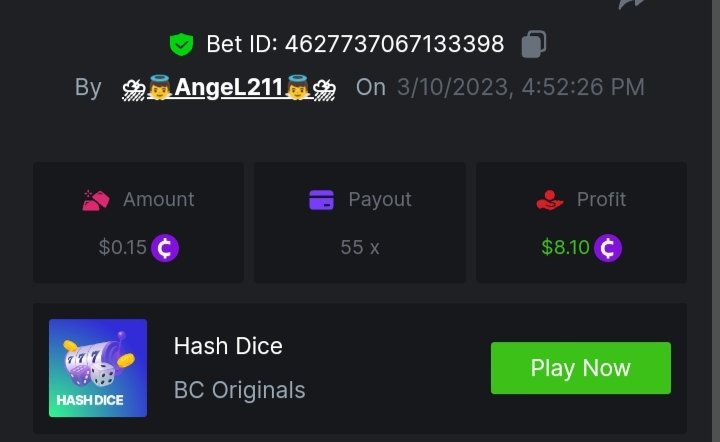Copy the Bet ID number

(534, 44)
